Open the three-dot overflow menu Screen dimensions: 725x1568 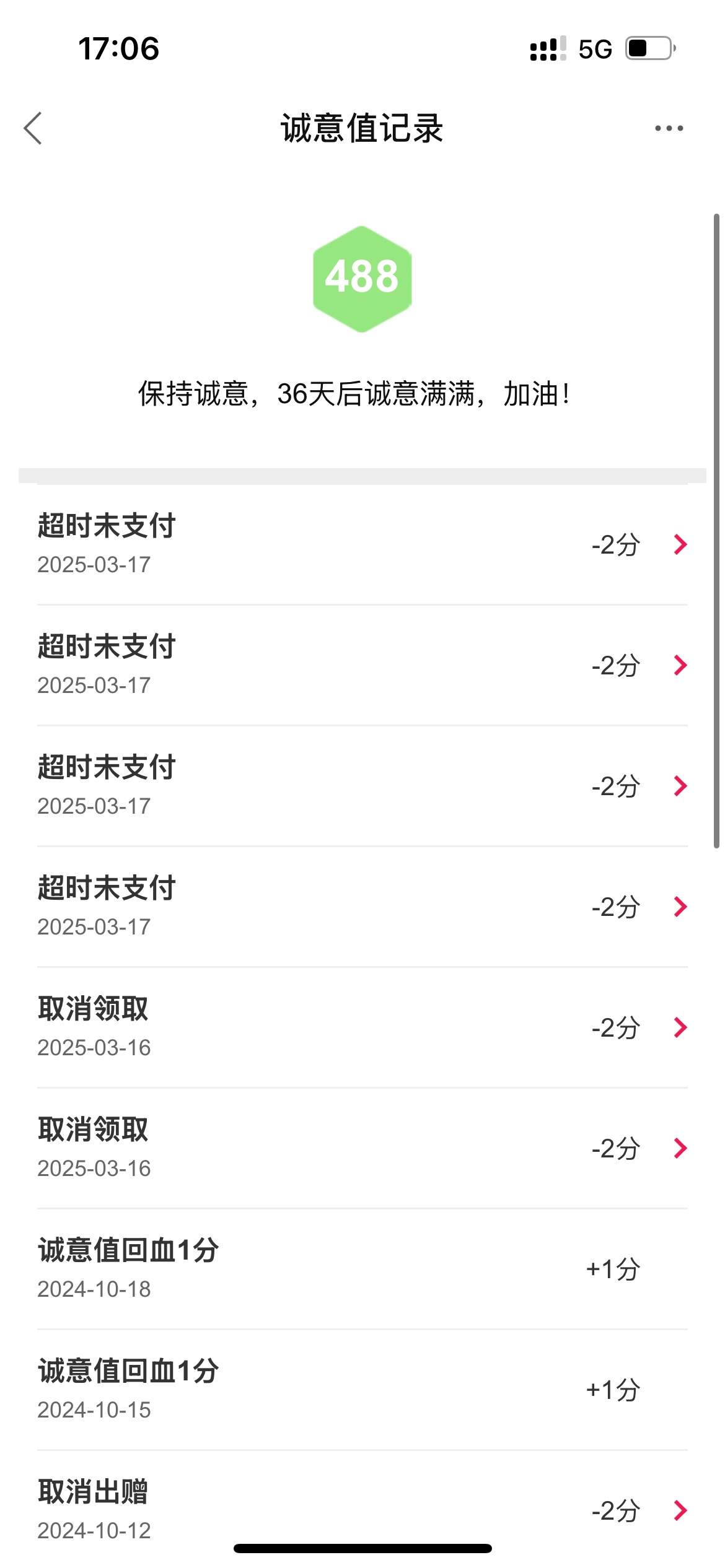pos(669,128)
